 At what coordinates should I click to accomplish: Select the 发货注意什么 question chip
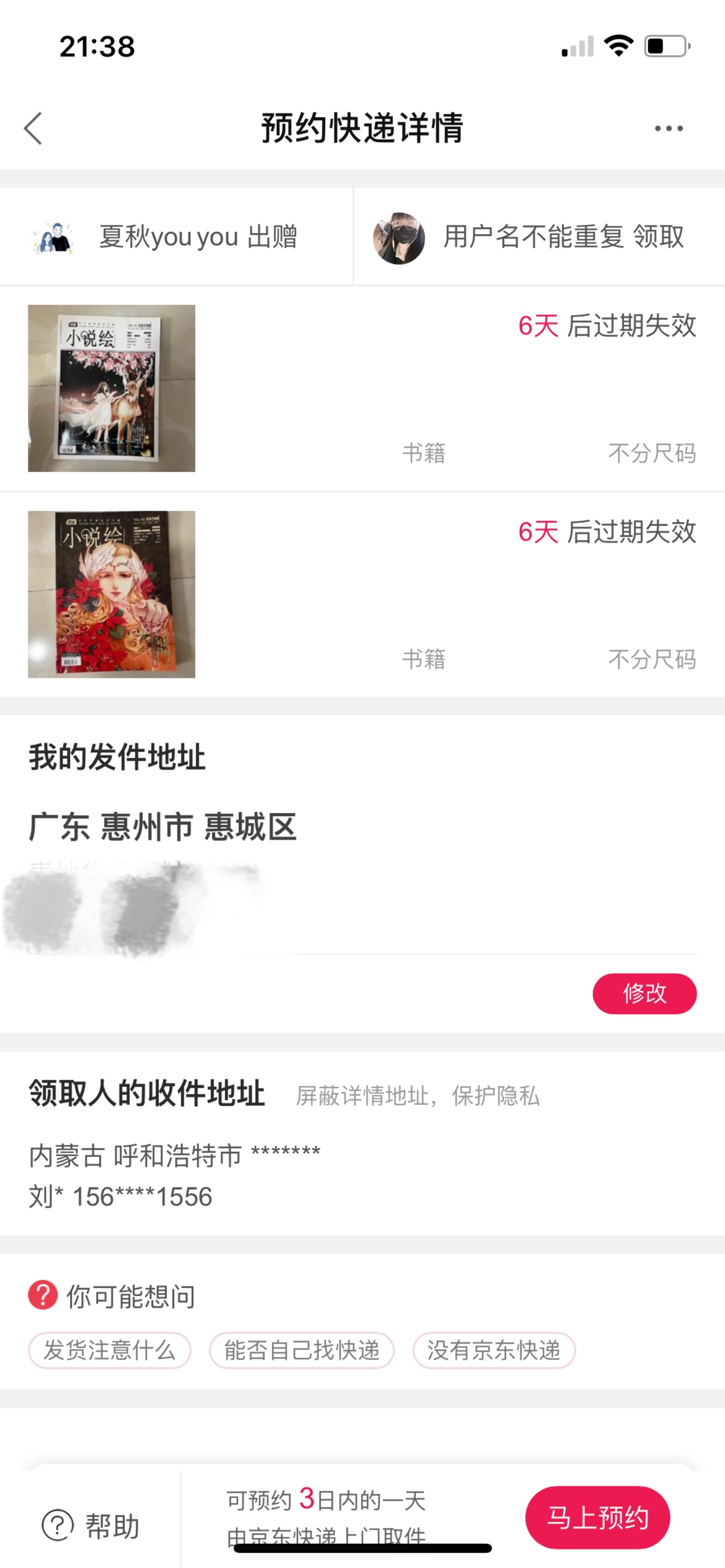pyautogui.click(x=110, y=1350)
